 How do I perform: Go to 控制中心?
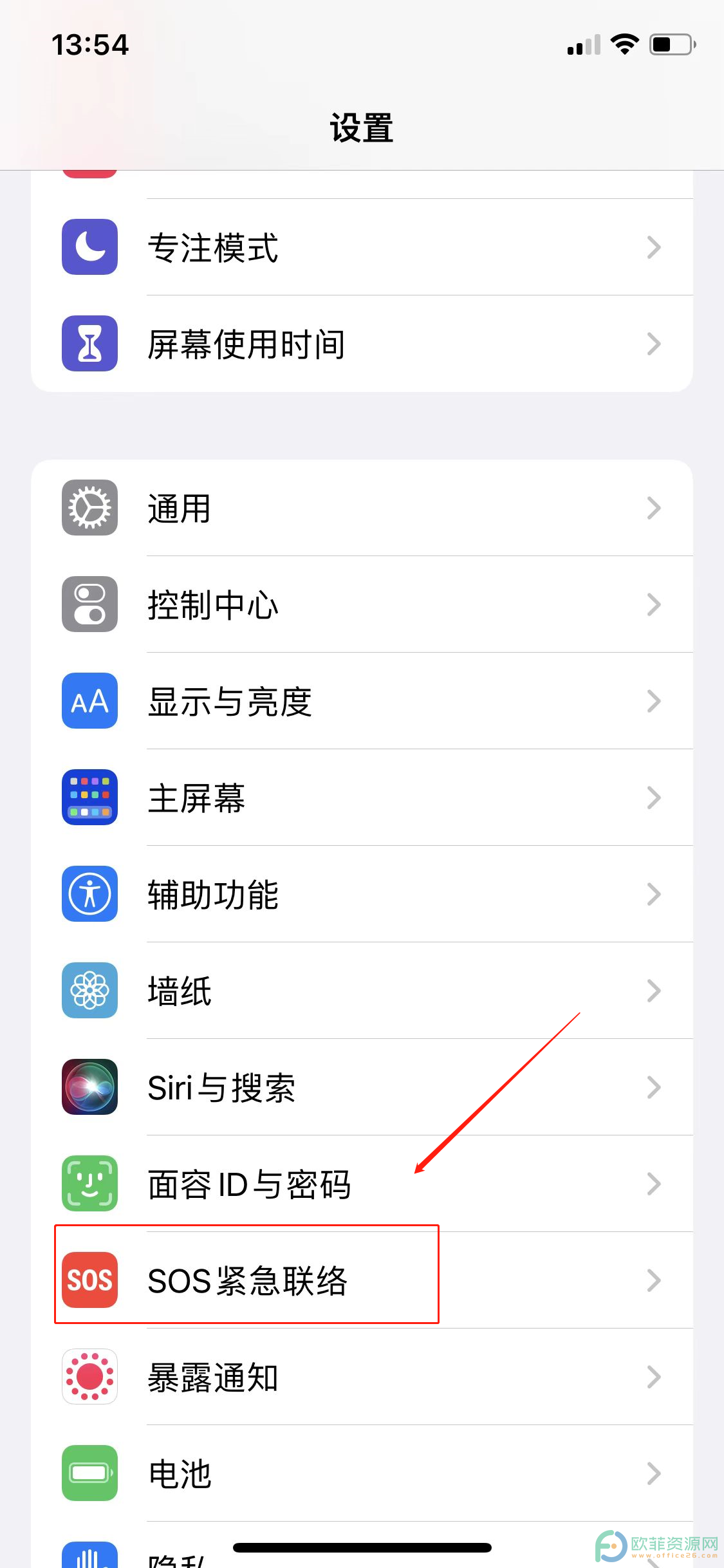(x=360, y=605)
